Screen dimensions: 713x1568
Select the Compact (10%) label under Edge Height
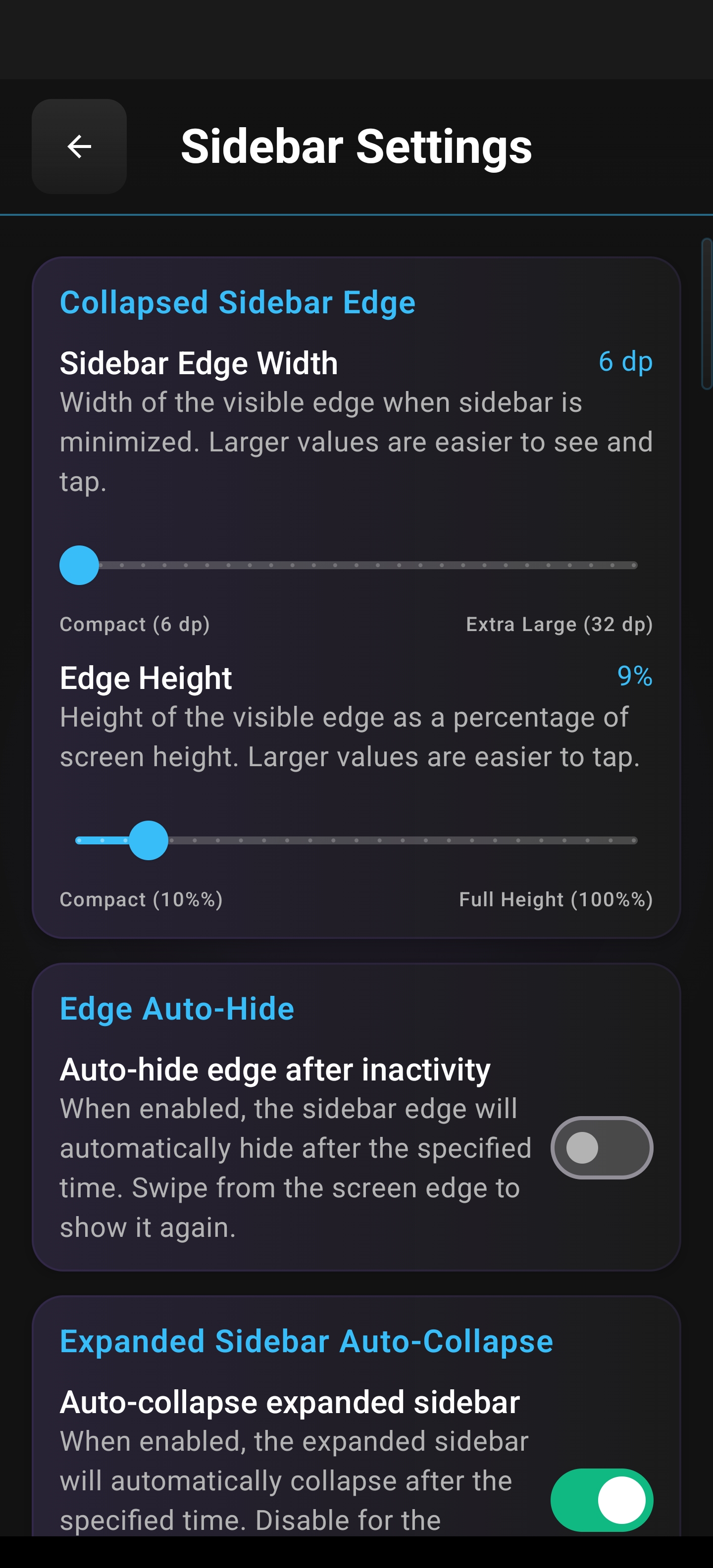[142, 899]
